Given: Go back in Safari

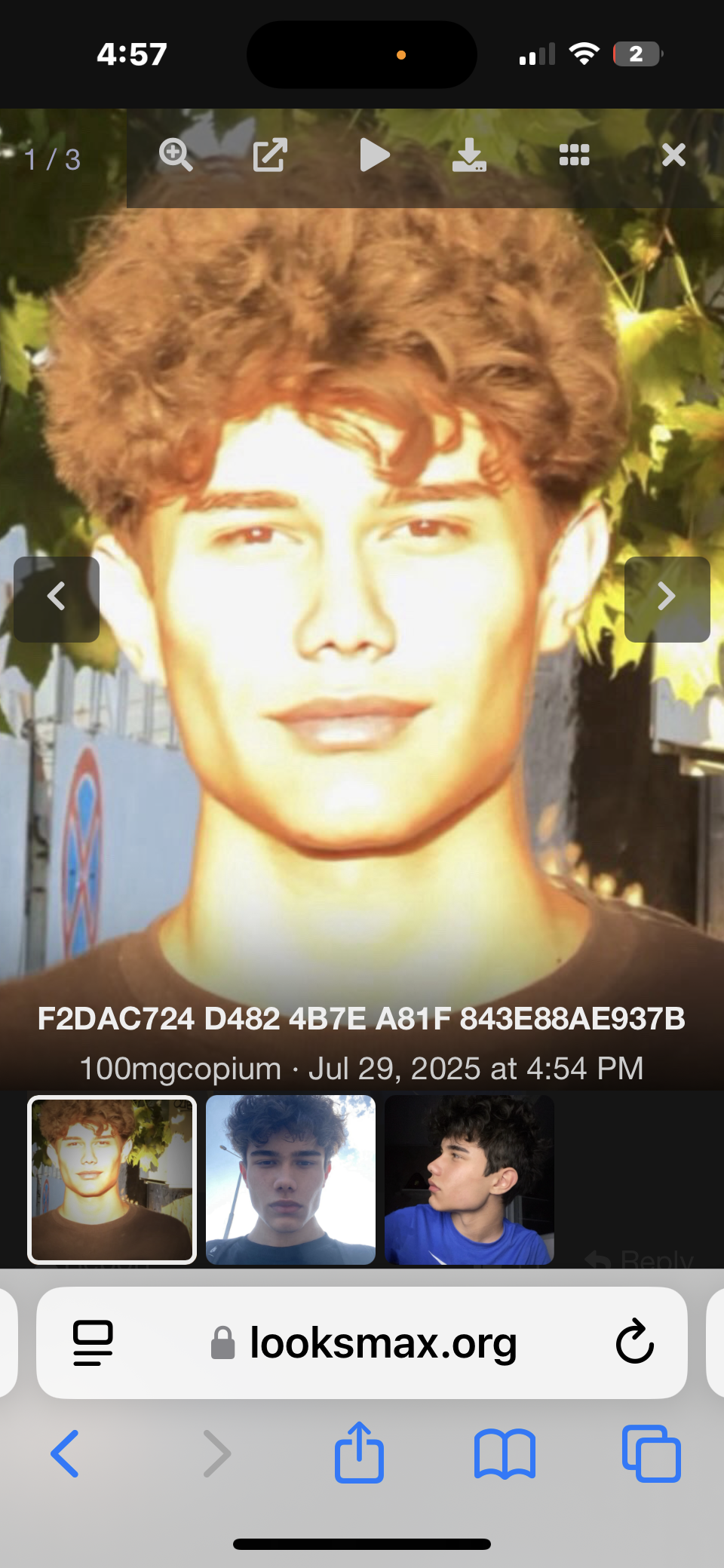Looking at the screenshot, I should click(x=65, y=1453).
